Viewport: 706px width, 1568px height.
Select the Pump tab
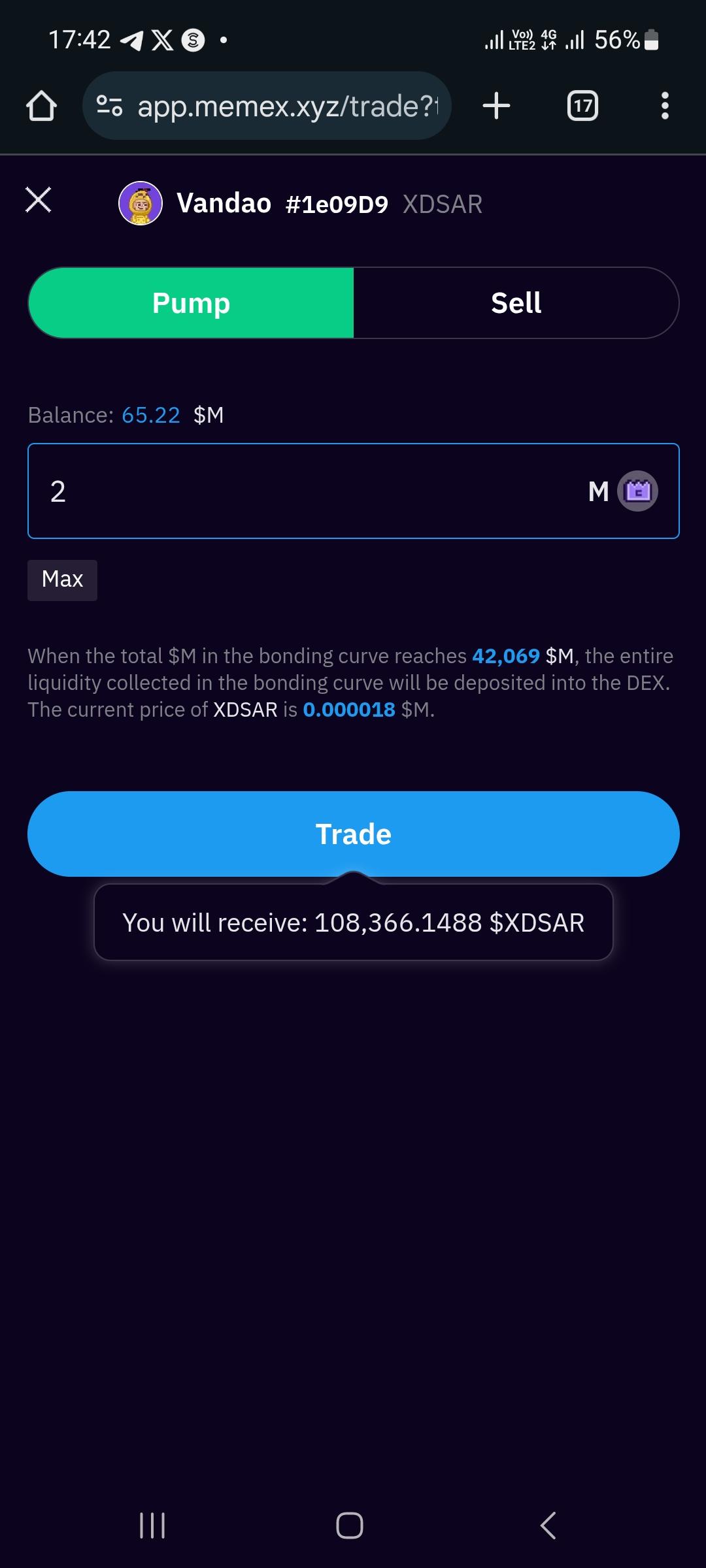click(x=192, y=303)
